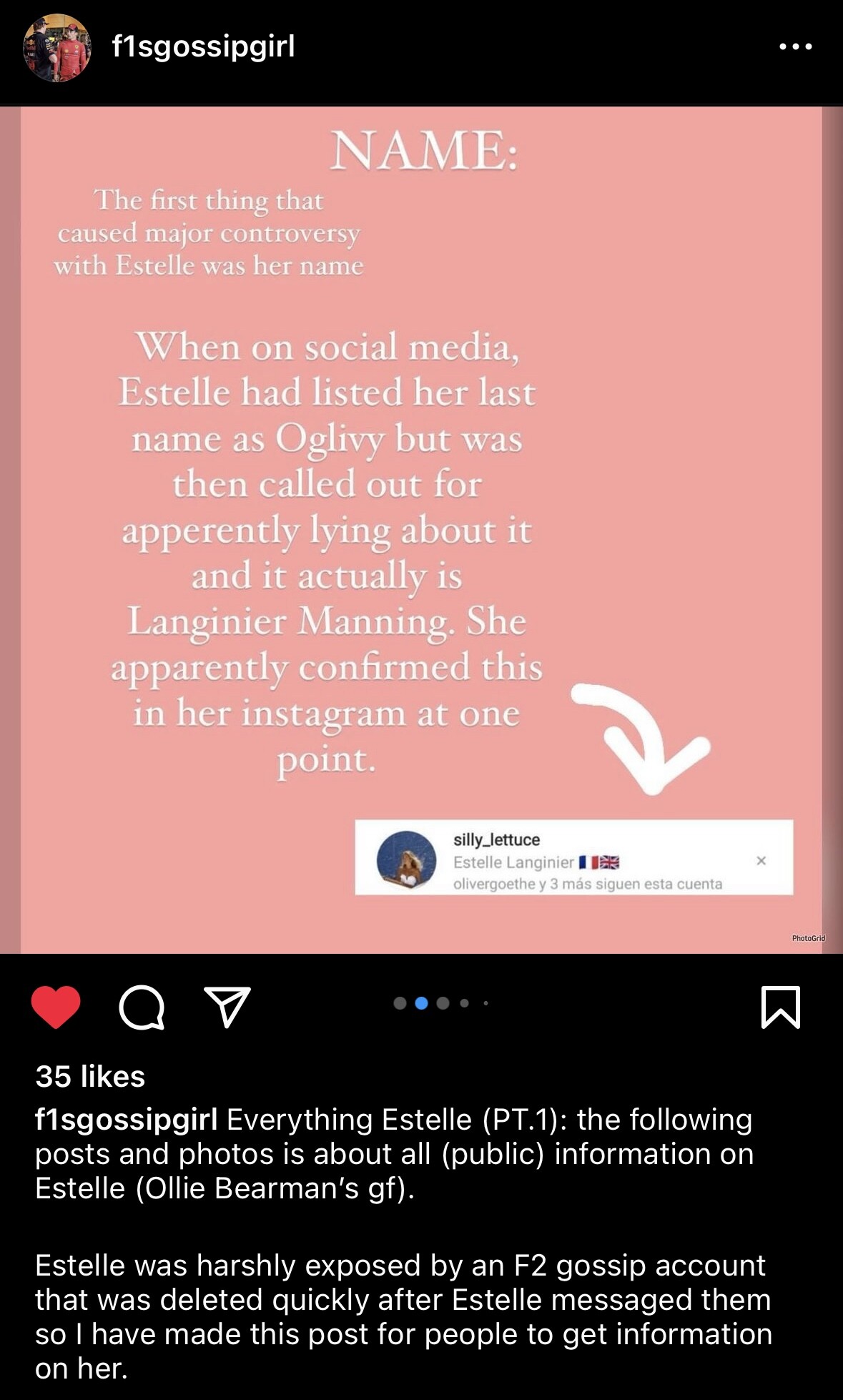Viewport: 843px width, 1400px height.
Task: Share the post with the paper plane icon
Action: click(227, 1006)
